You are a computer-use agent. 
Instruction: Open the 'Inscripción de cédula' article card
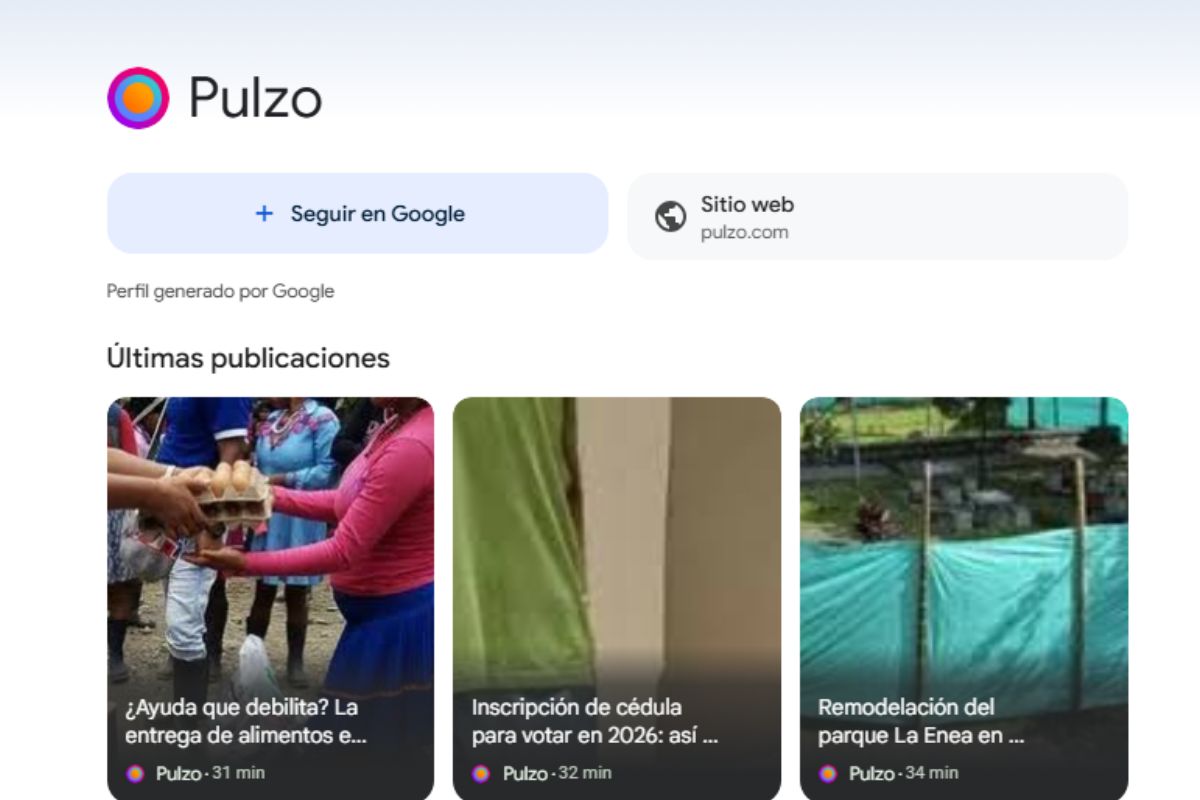point(616,598)
